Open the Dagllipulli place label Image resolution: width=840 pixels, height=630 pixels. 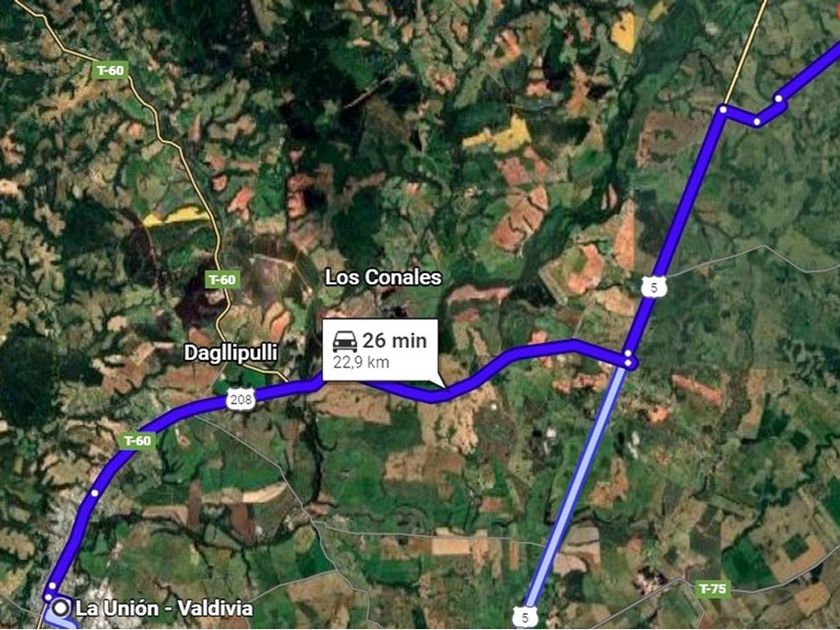coord(231,353)
